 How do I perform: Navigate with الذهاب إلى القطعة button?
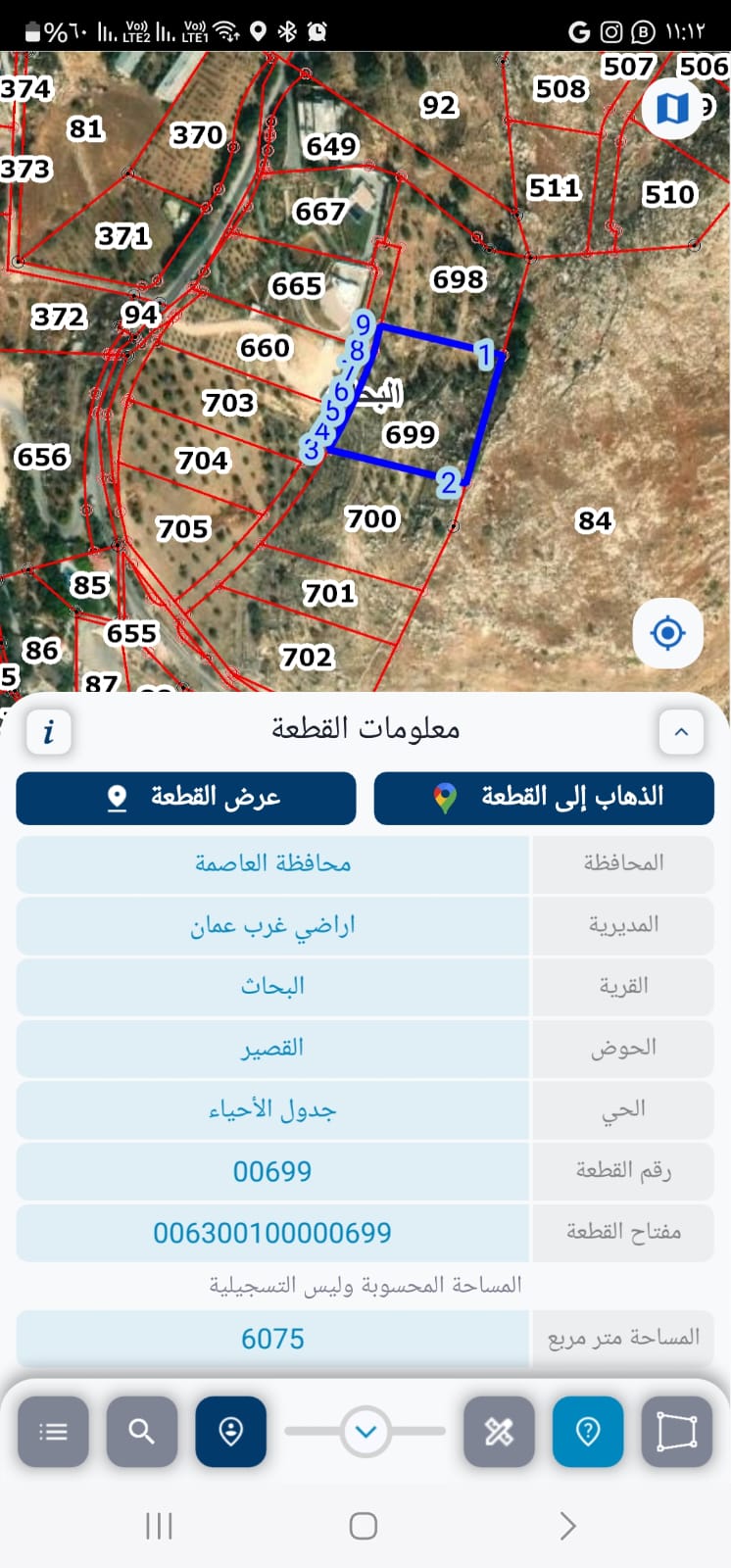544,798
